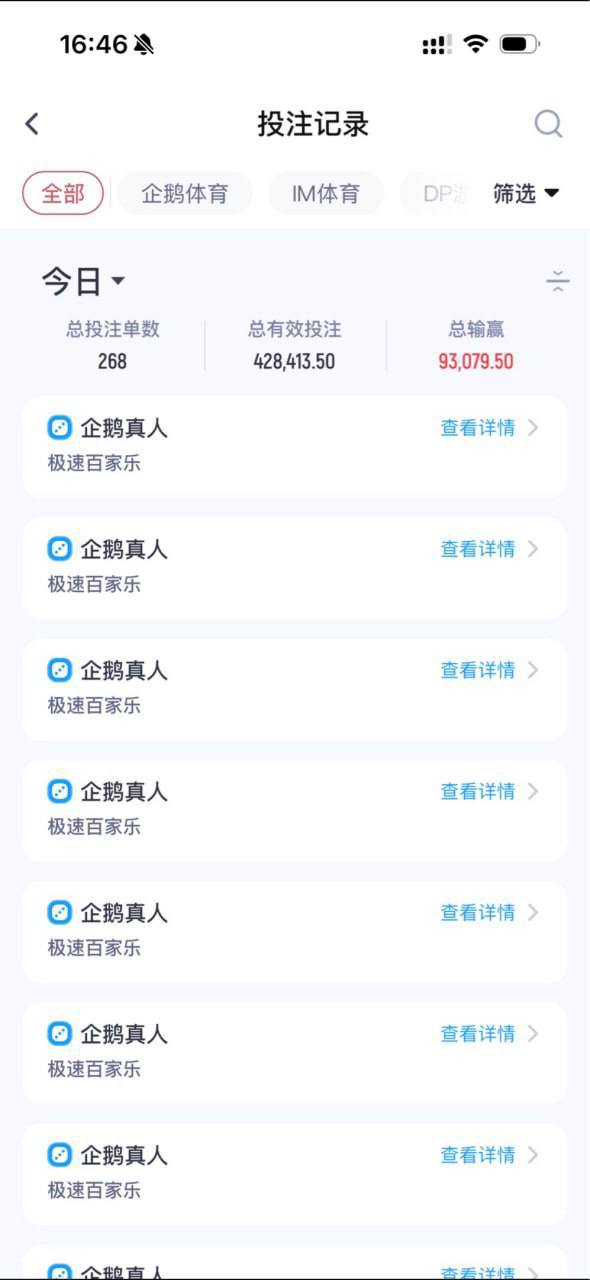The image size is (590, 1280).
Task: Open the search magnifier icon
Action: (548, 124)
